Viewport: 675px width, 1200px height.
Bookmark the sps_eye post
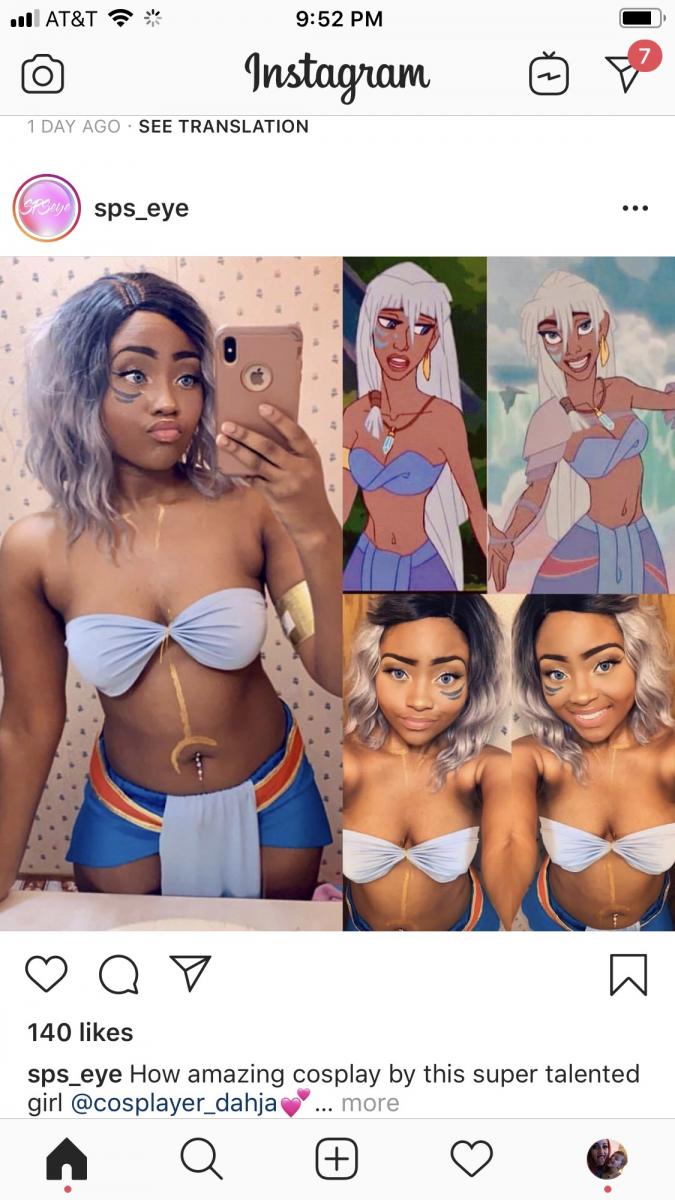coord(628,974)
